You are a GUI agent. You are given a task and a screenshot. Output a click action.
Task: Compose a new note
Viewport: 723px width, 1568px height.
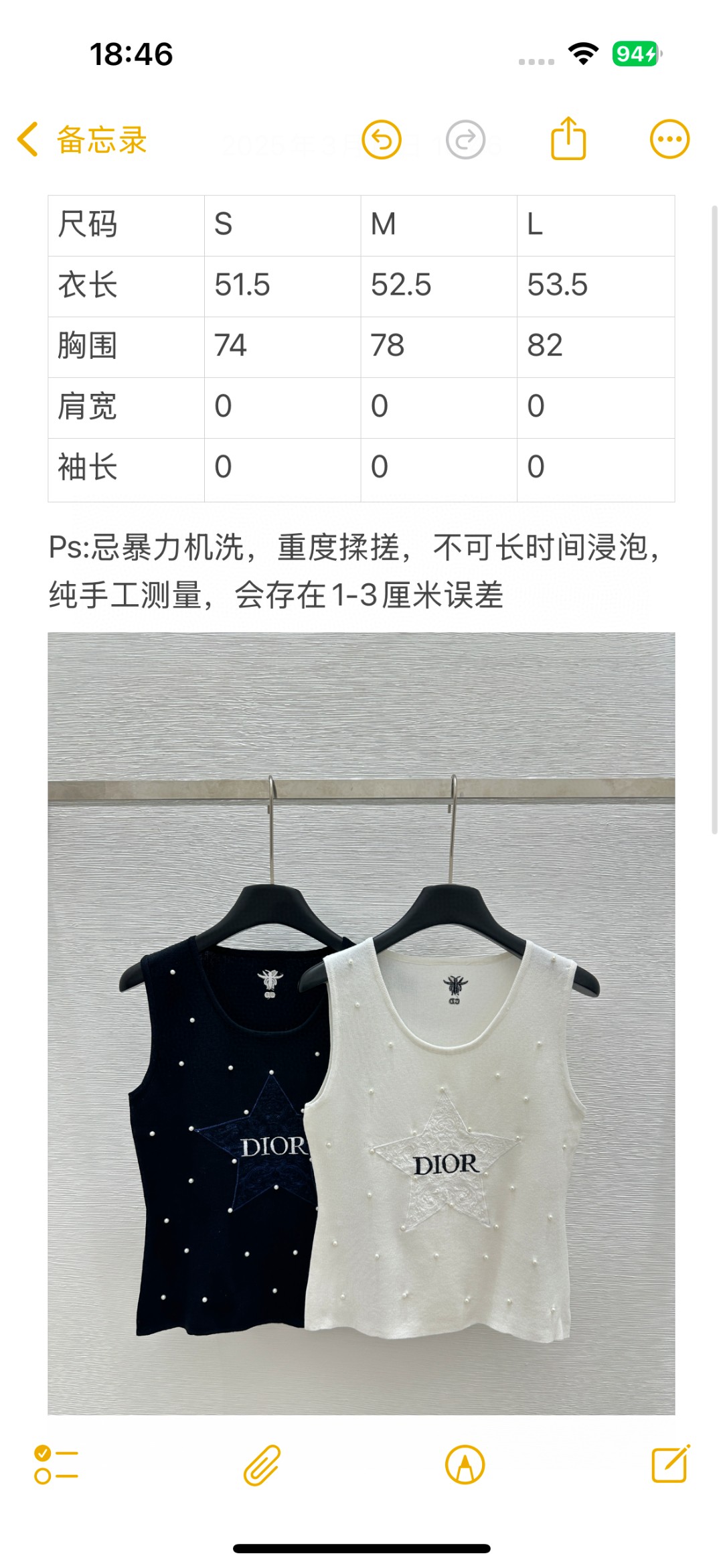tap(670, 1464)
